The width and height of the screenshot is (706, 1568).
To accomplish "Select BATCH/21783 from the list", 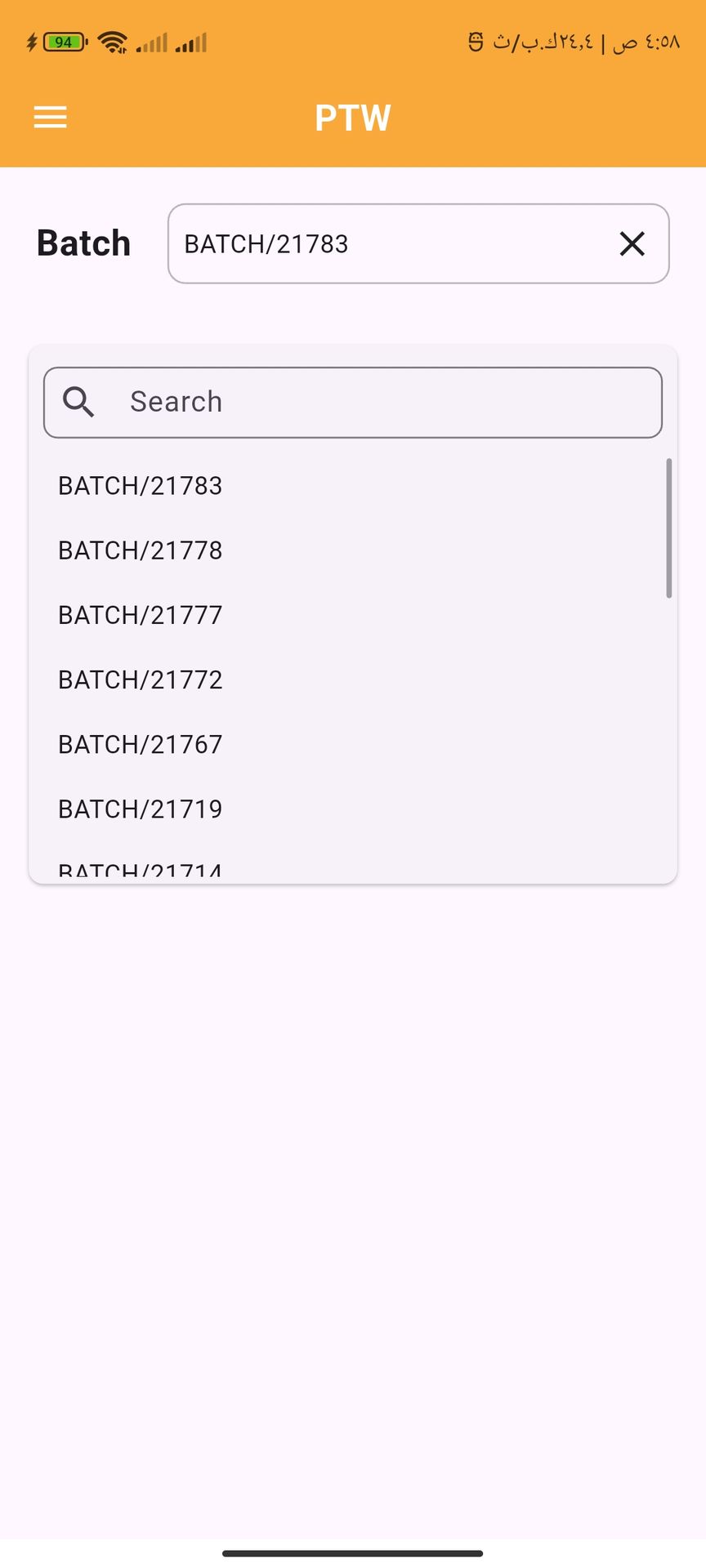I will click(x=141, y=486).
